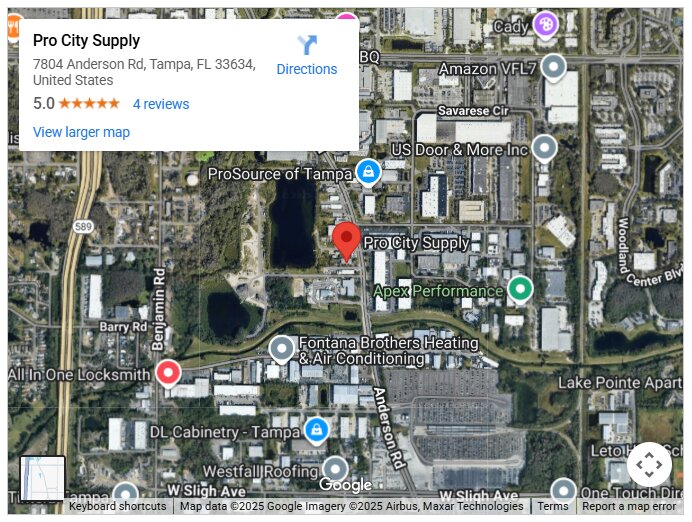The image size is (692, 522).
Task: Report a map error
Action: [x=629, y=506]
